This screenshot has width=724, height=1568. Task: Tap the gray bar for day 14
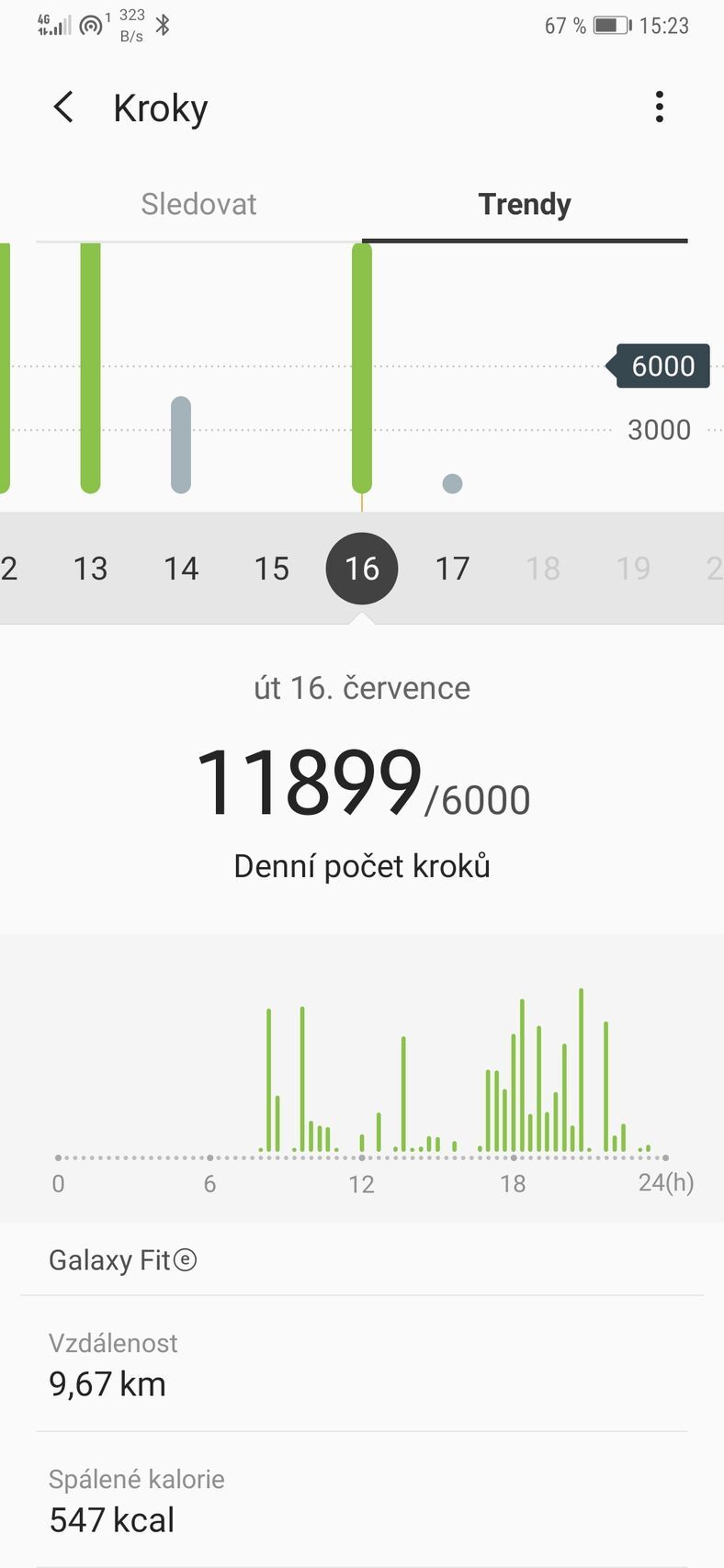pyautogui.click(x=180, y=445)
